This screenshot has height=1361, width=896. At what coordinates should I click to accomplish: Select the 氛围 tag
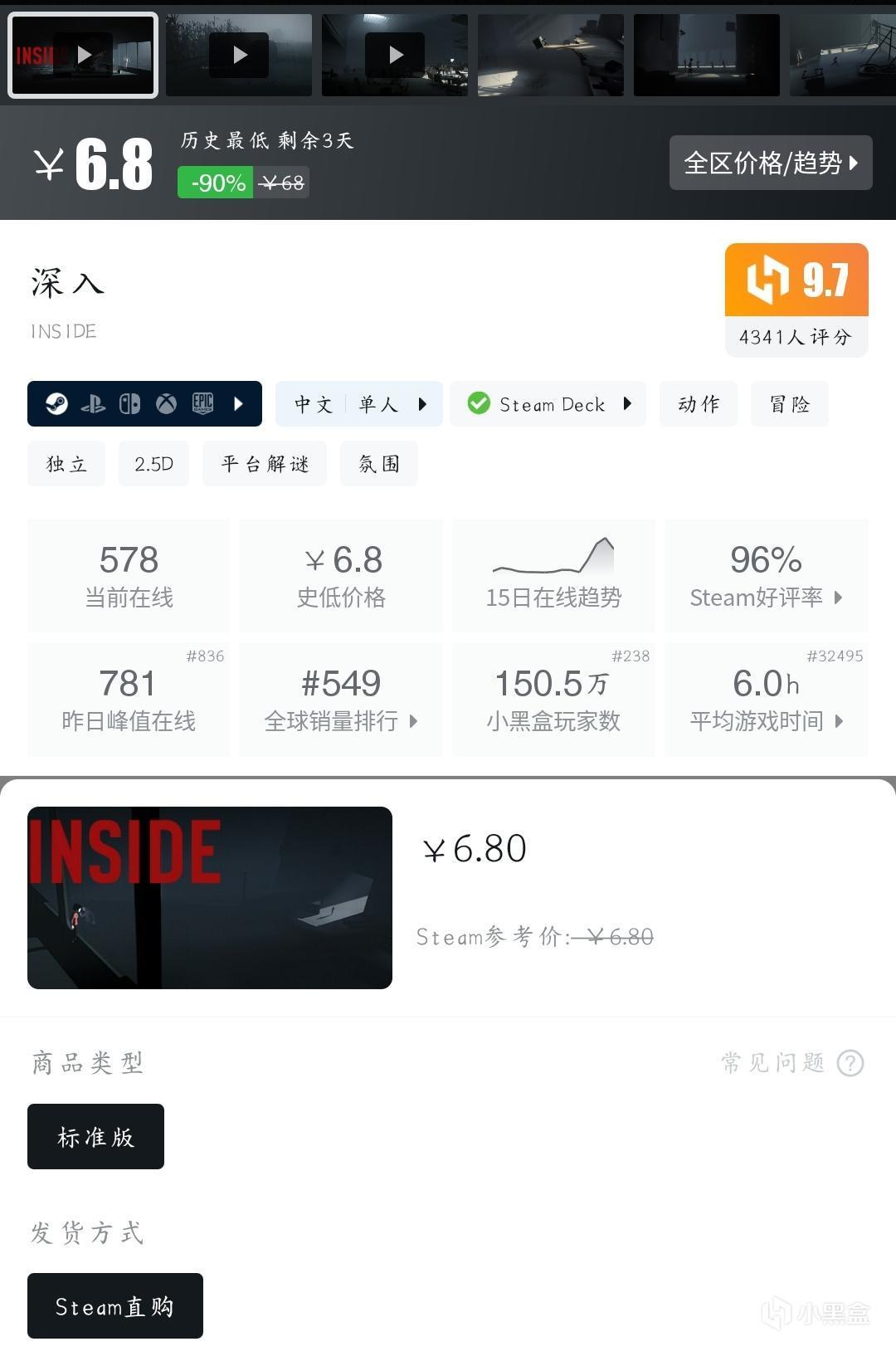[378, 464]
